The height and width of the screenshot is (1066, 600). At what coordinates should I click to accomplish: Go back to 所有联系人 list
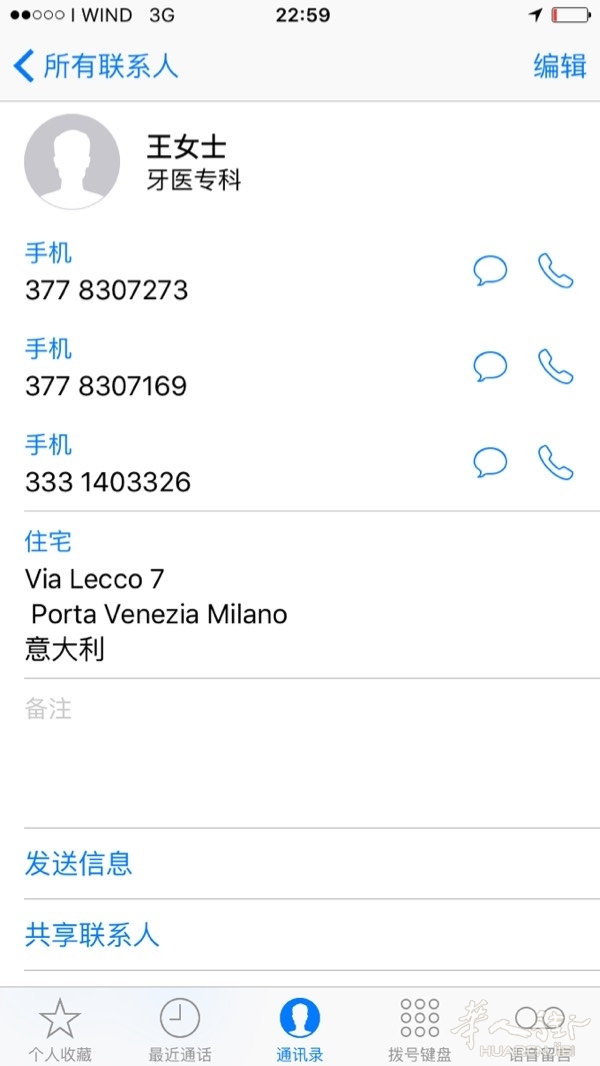[95, 66]
